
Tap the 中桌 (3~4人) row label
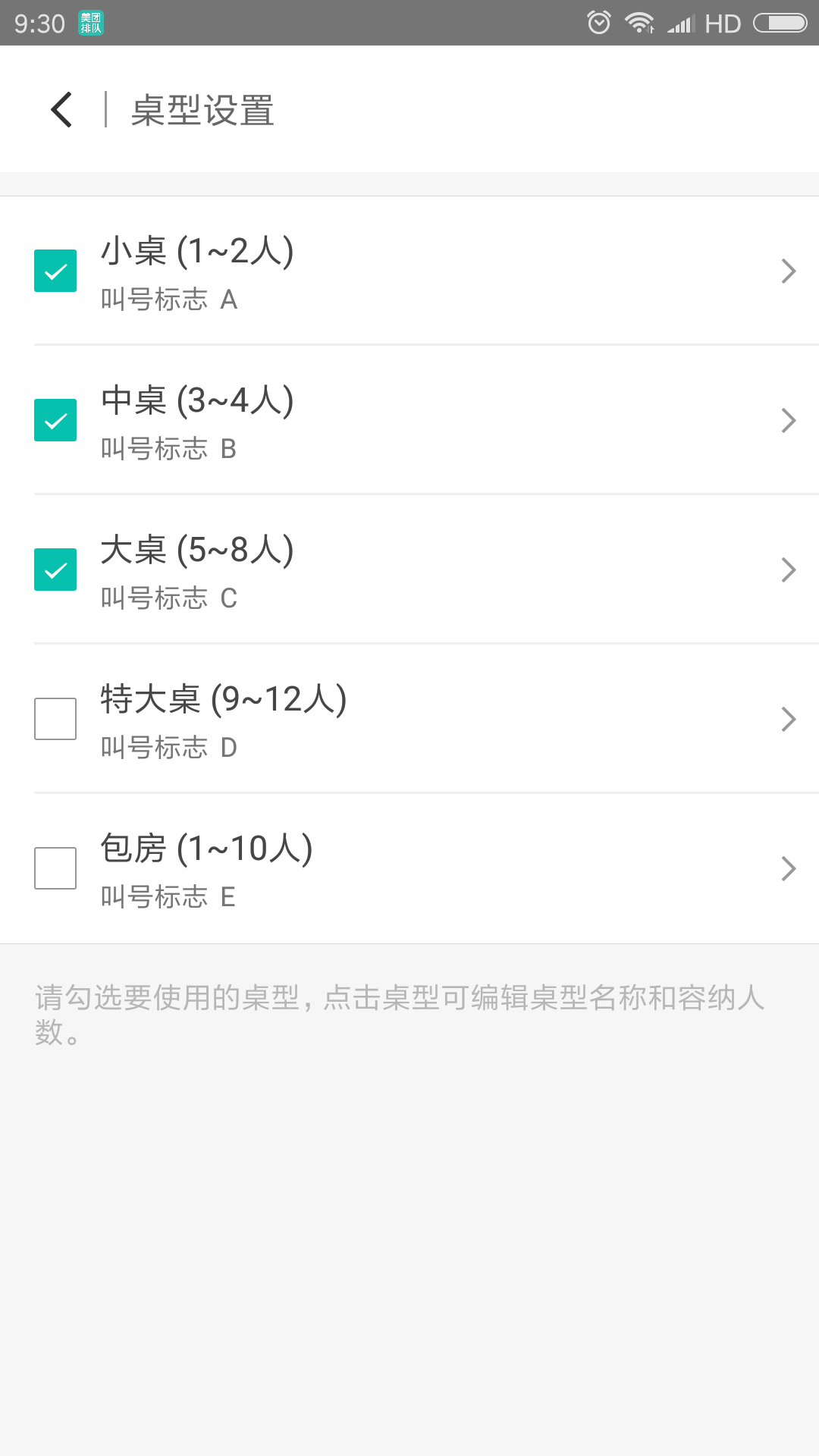pyautogui.click(x=199, y=400)
